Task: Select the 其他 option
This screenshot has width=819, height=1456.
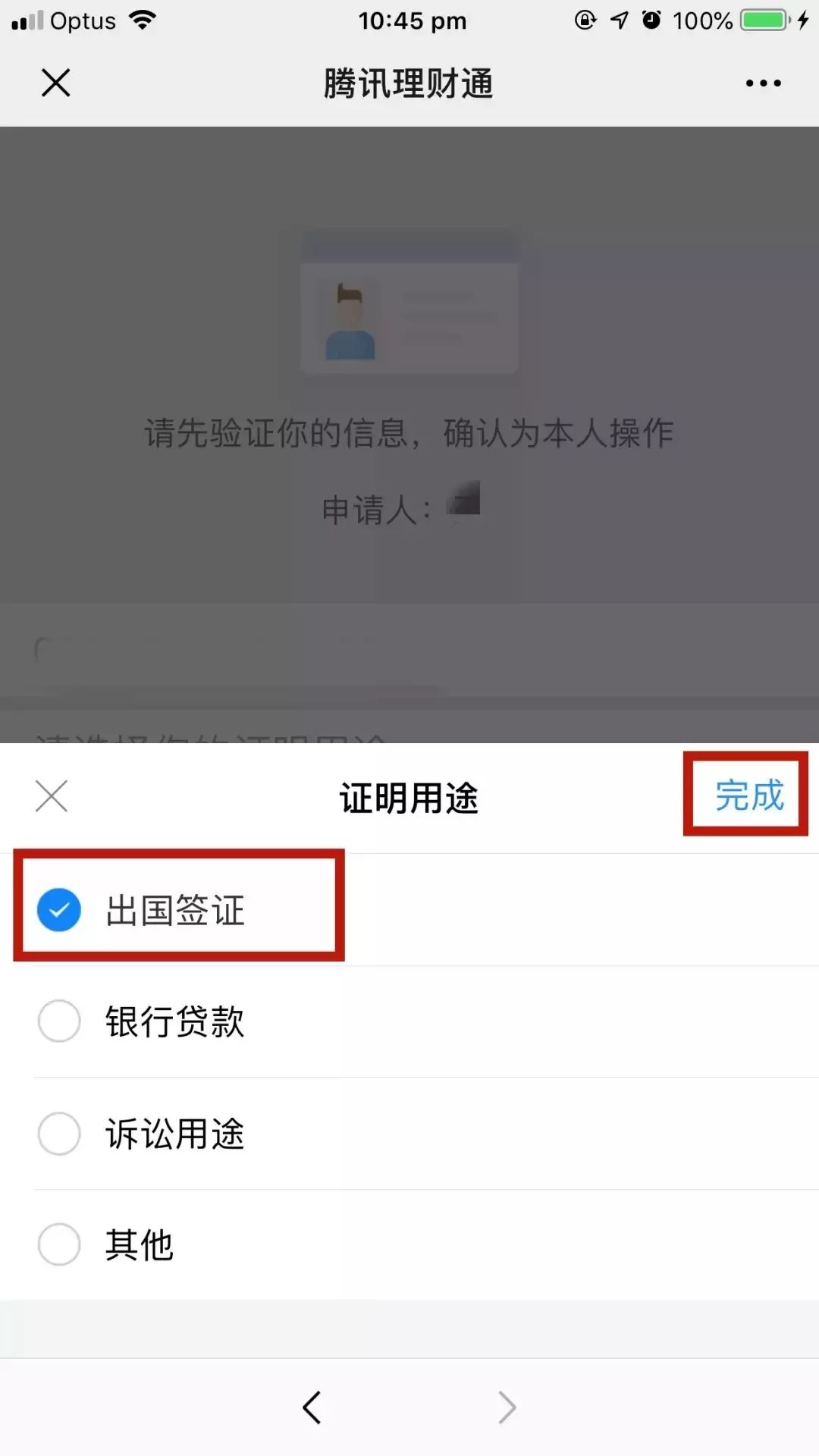Action: click(409, 1244)
